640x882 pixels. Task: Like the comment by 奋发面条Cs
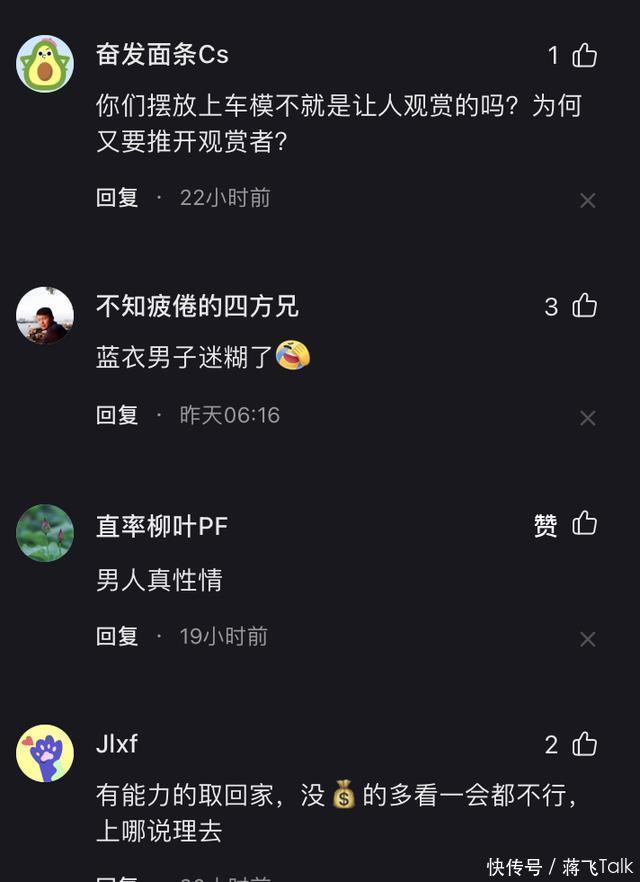584,55
